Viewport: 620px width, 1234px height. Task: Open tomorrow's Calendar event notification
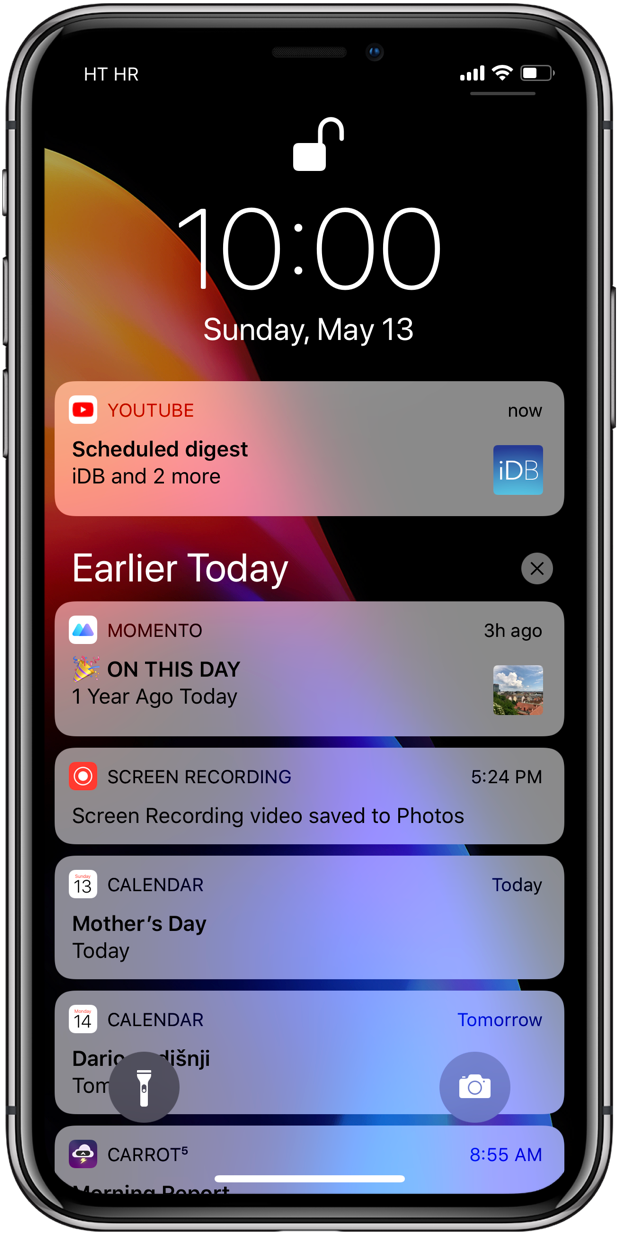pos(309,1040)
